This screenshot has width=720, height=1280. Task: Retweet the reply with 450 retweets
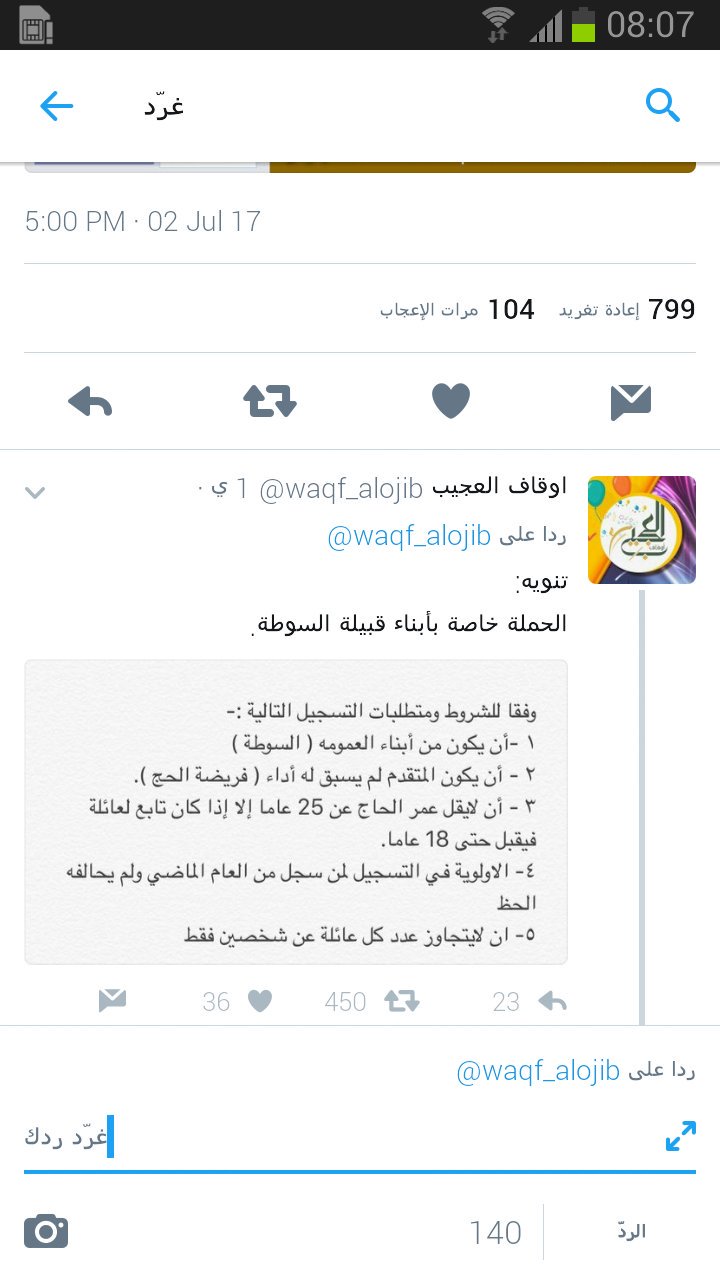(402, 1001)
